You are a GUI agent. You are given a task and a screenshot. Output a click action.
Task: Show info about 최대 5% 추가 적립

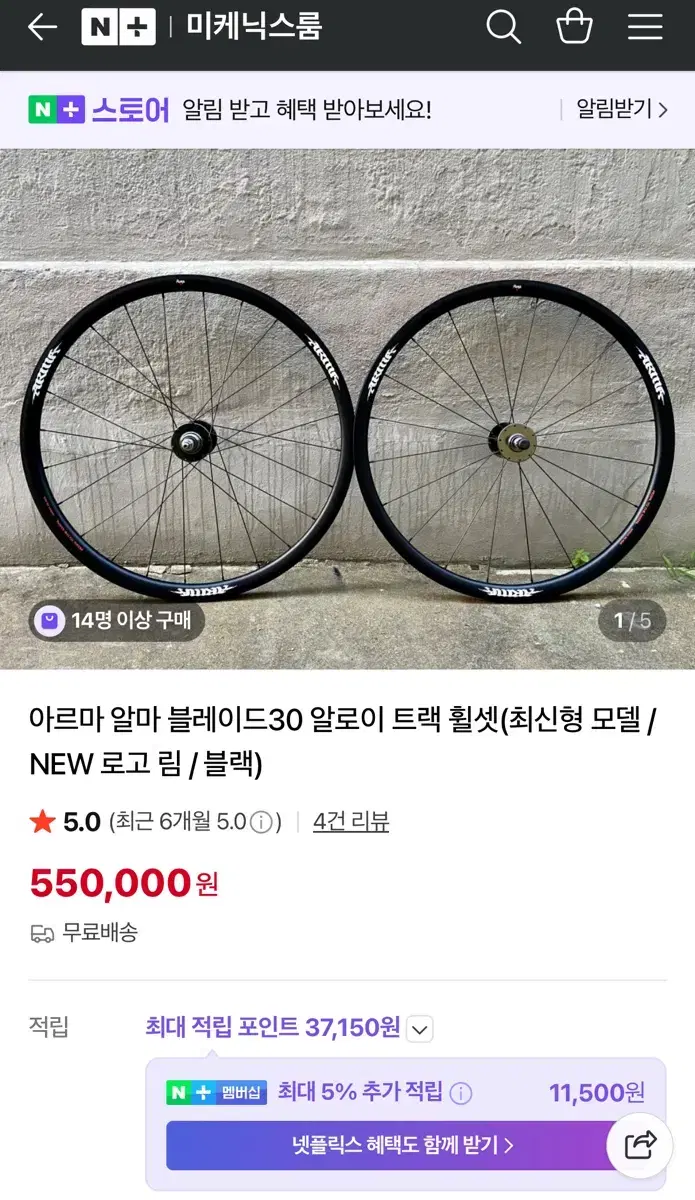click(x=461, y=1093)
